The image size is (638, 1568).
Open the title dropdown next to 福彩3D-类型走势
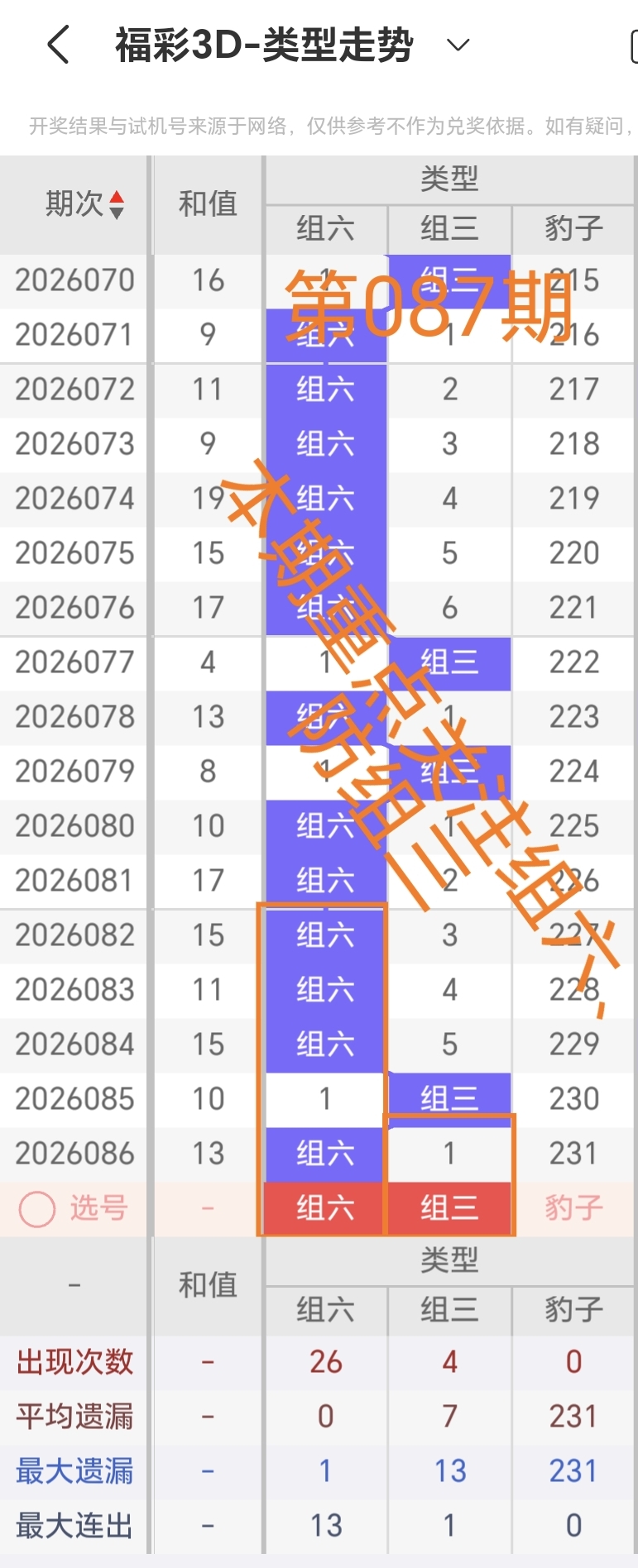(457, 47)
